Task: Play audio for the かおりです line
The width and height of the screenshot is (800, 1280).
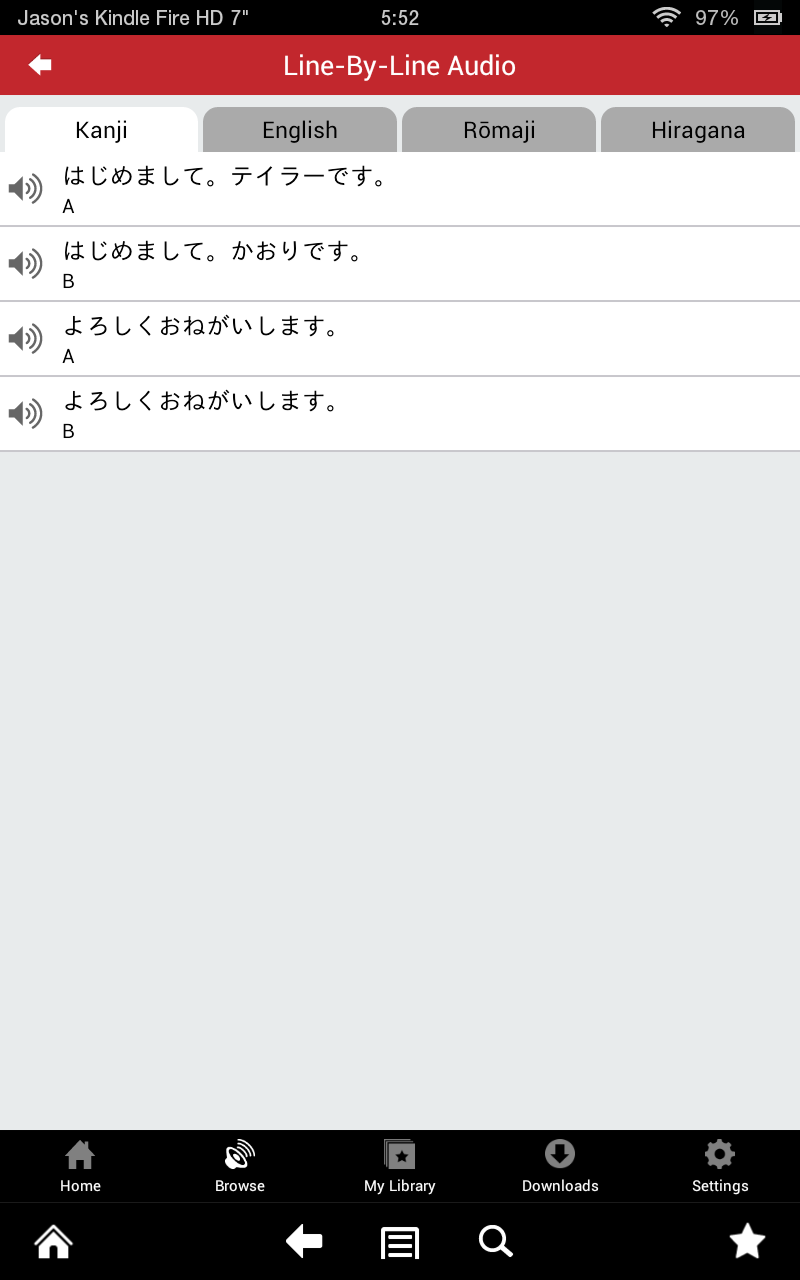Action: [25, 264]
